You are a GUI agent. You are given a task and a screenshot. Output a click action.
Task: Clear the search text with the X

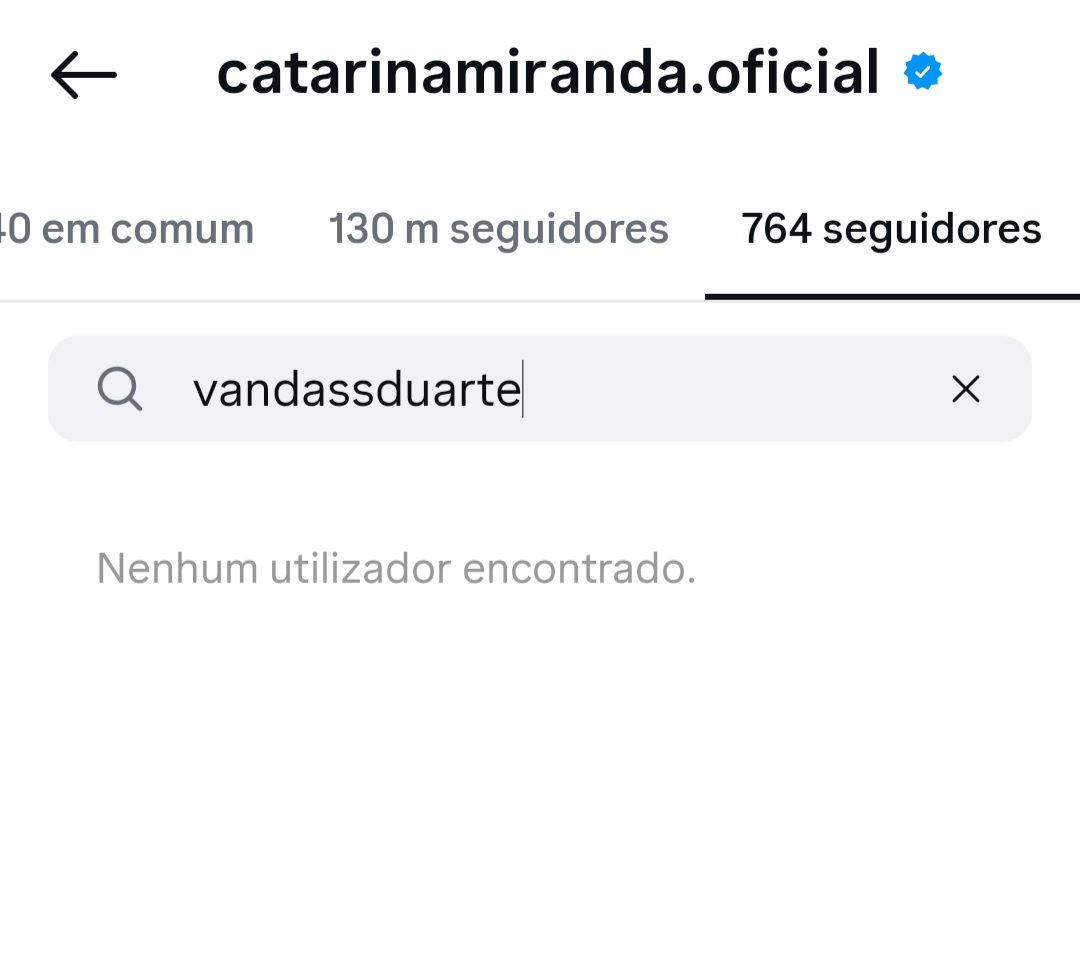[965, 389]
